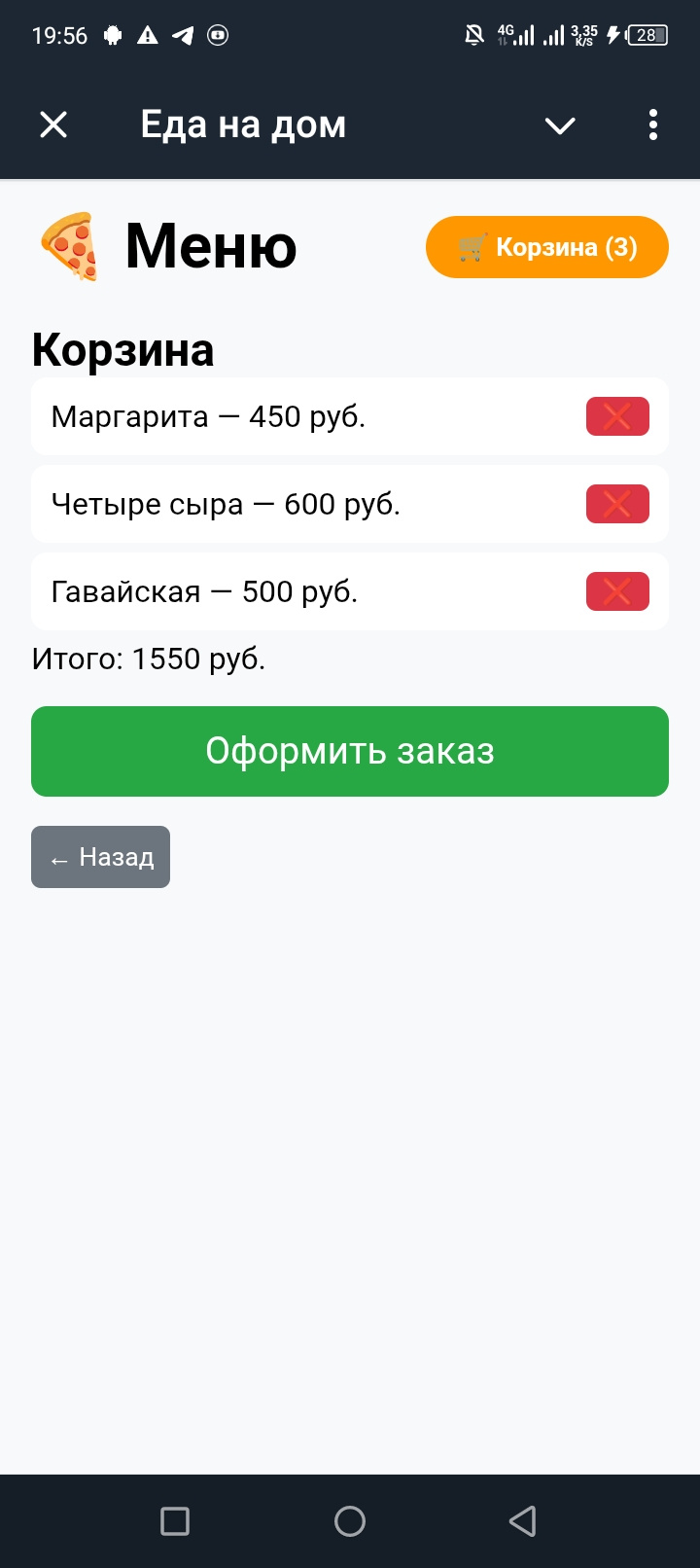Delete Четыре сыра from the cart
The image size is (700, 1568).
(x=617, y=504)
